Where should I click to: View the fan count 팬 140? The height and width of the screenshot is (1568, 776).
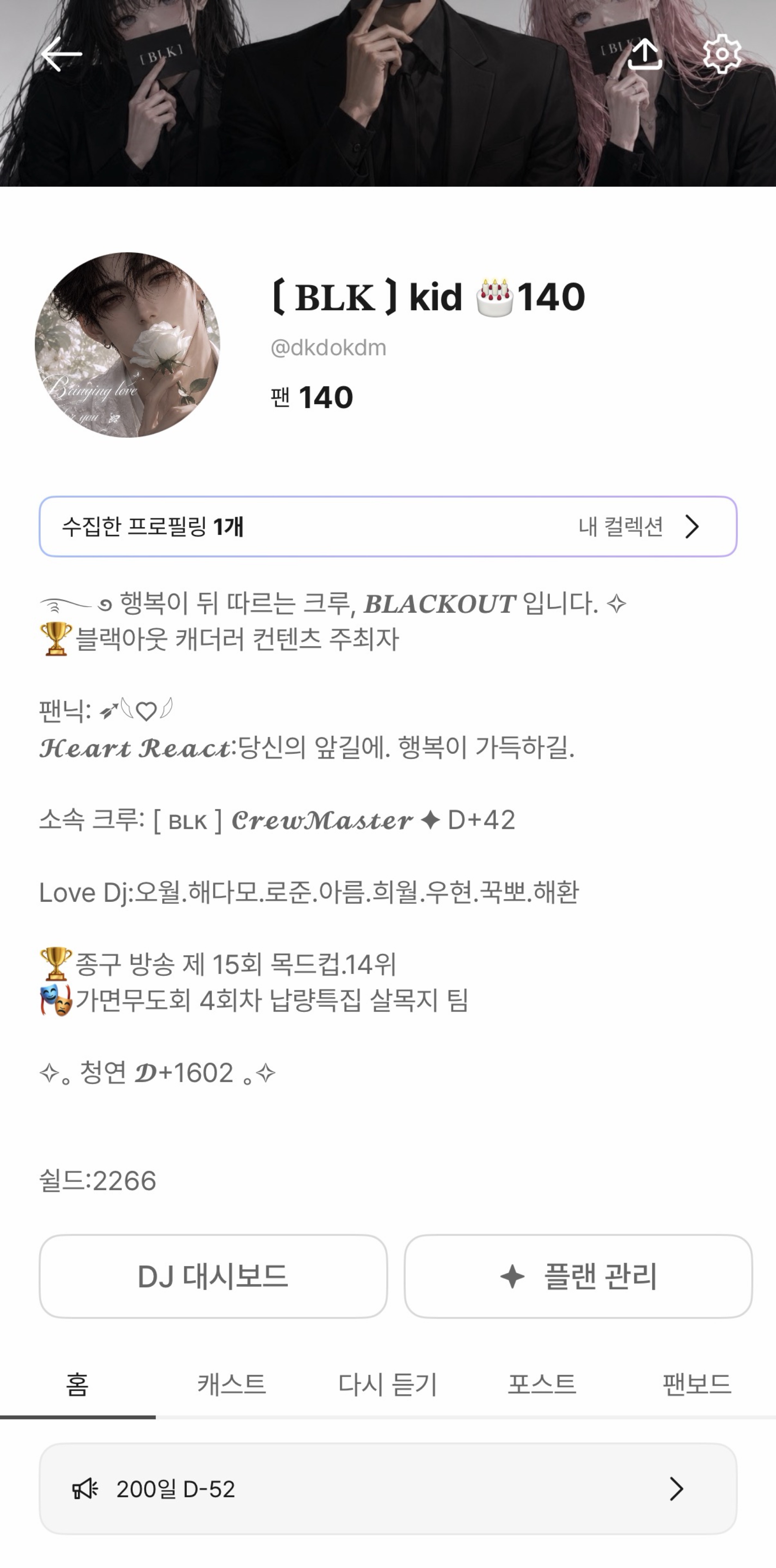click(311, 397)
